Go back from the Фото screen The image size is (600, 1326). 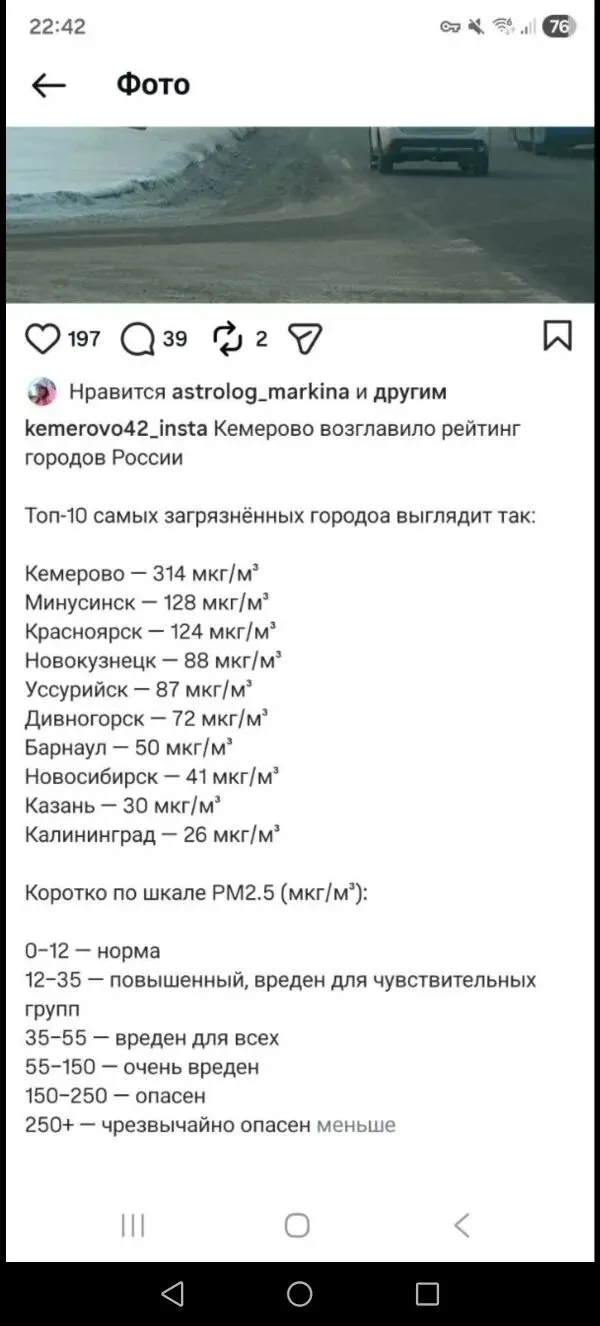(x=48, y=86)
